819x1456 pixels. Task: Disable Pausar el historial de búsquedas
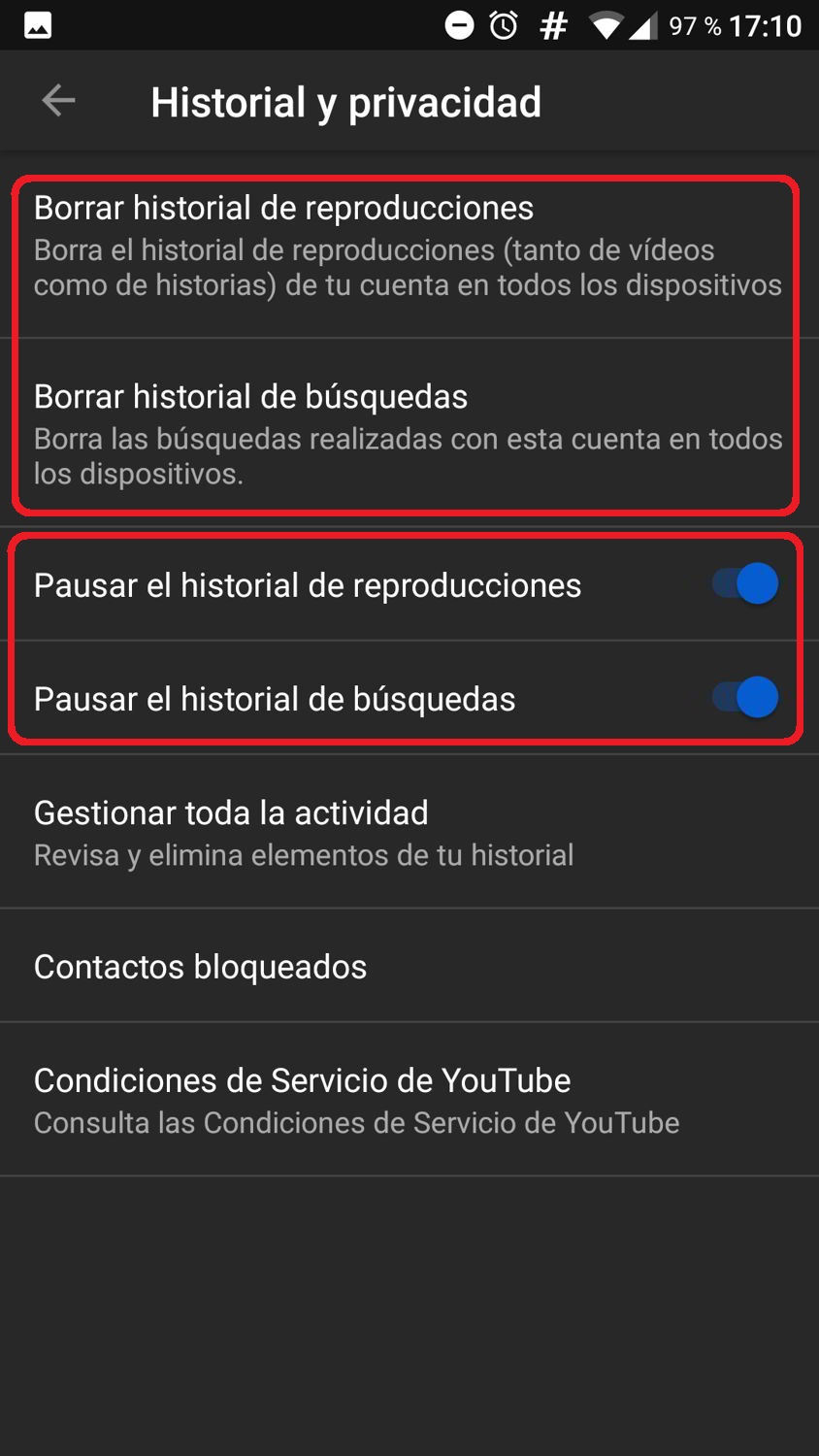745,698
